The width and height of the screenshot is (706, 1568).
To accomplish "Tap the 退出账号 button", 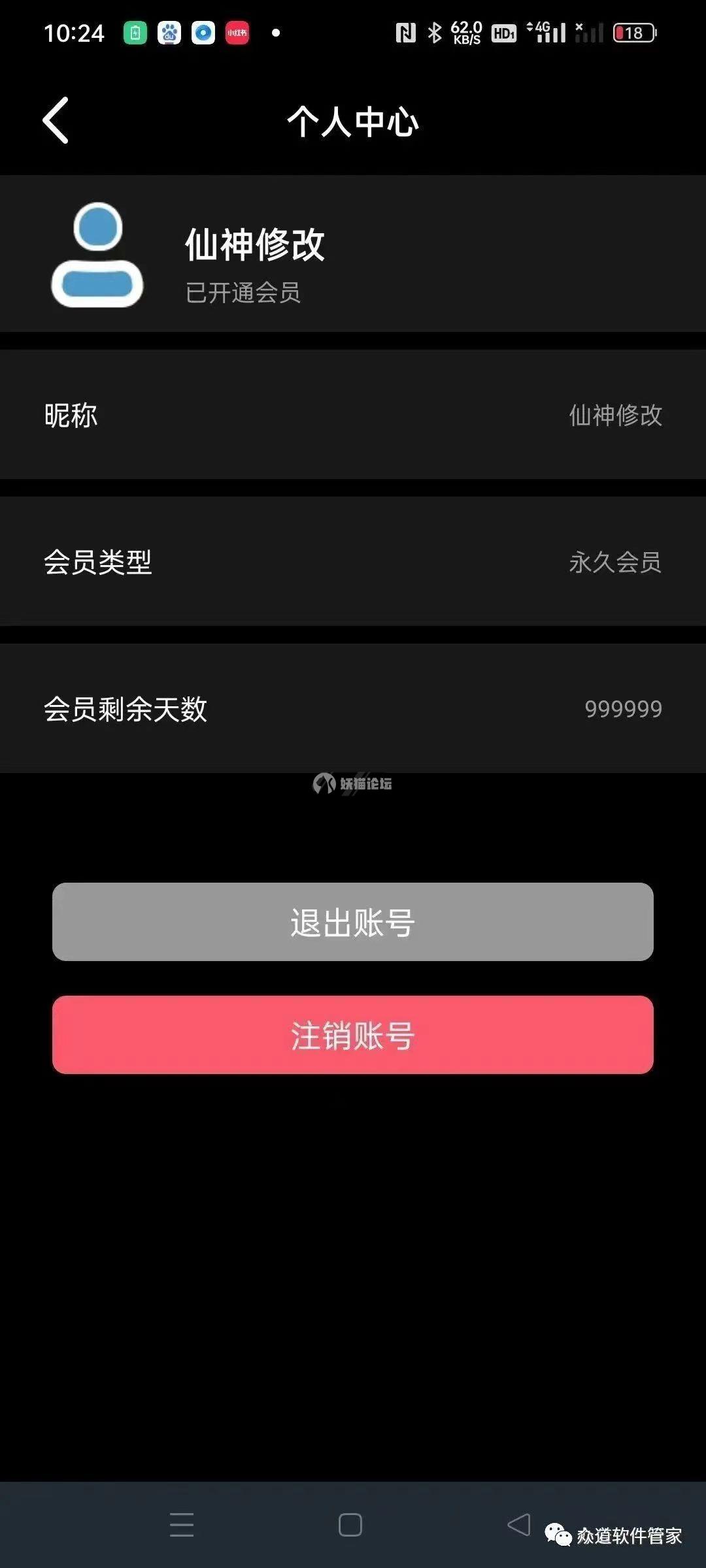I will (353, 922).
